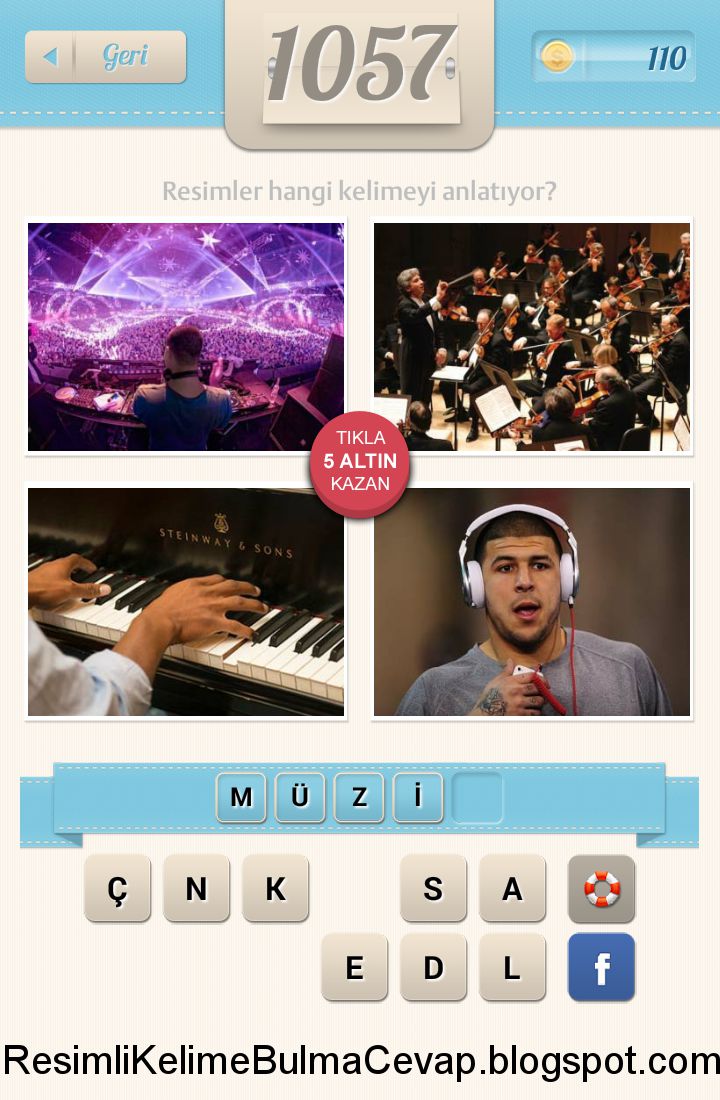Viewport: 720px width, 1100px height.
Task: Pick the letter Ç tile
Action: 117,888
